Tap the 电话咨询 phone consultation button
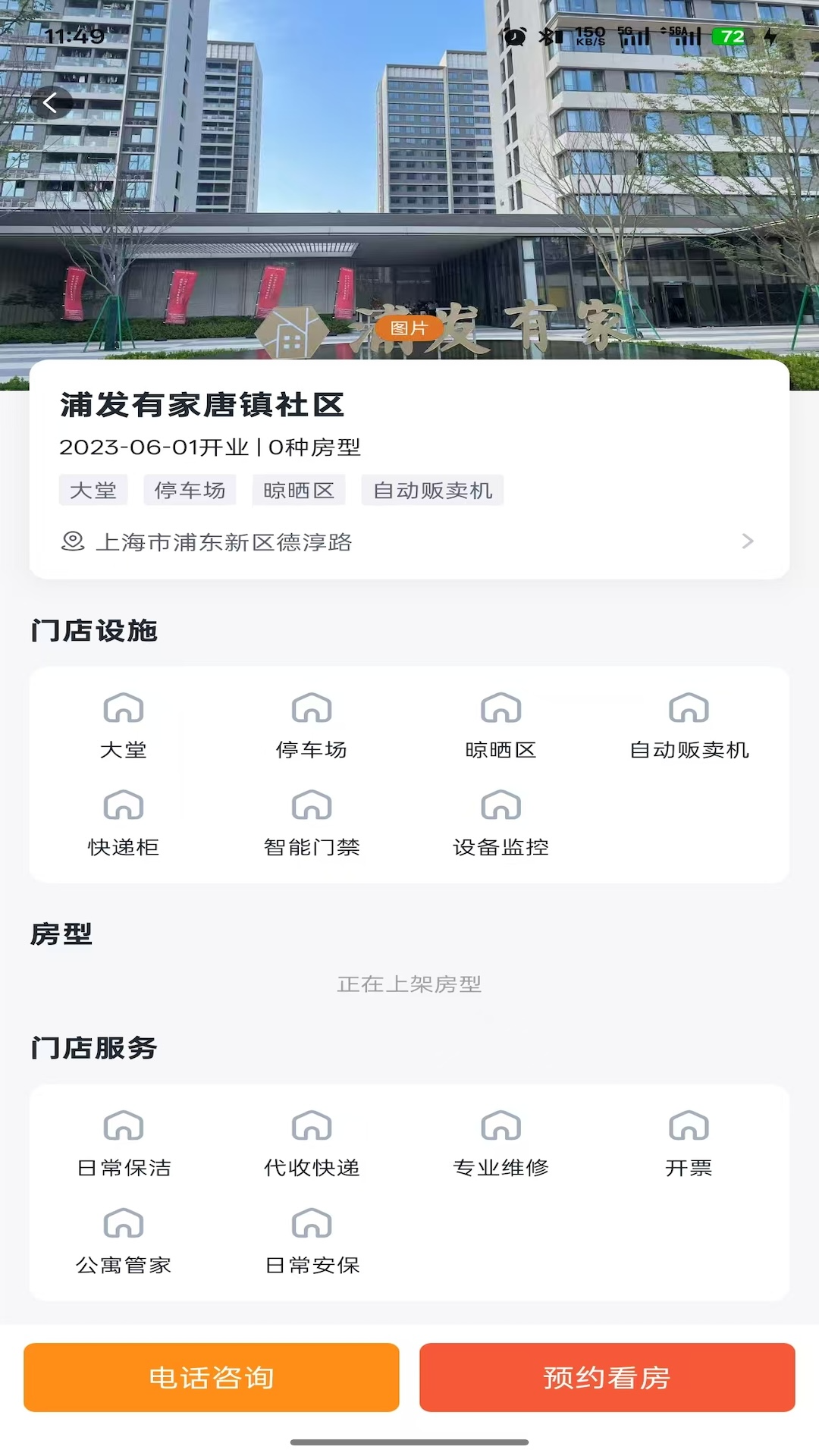 tap(212, 1377)
